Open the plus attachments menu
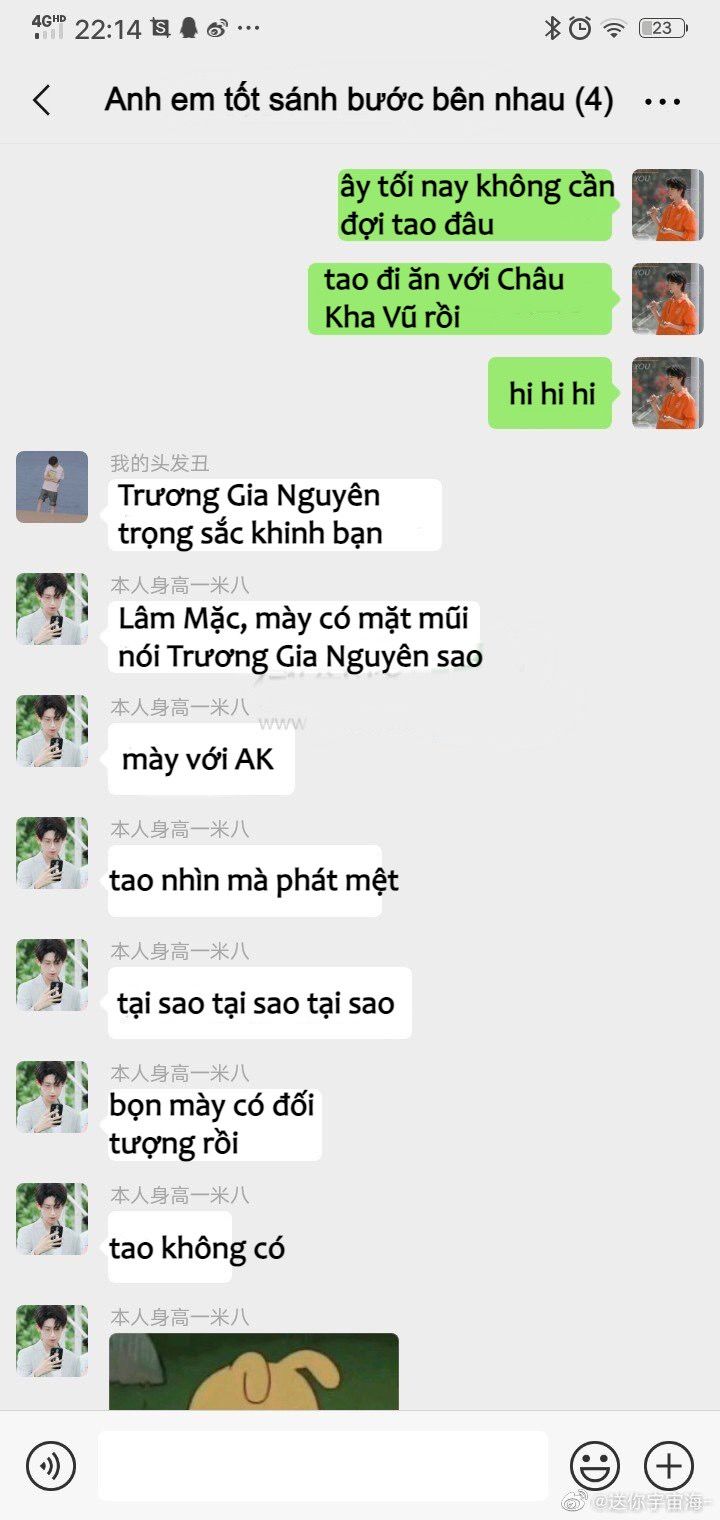 coord(668,1466)
